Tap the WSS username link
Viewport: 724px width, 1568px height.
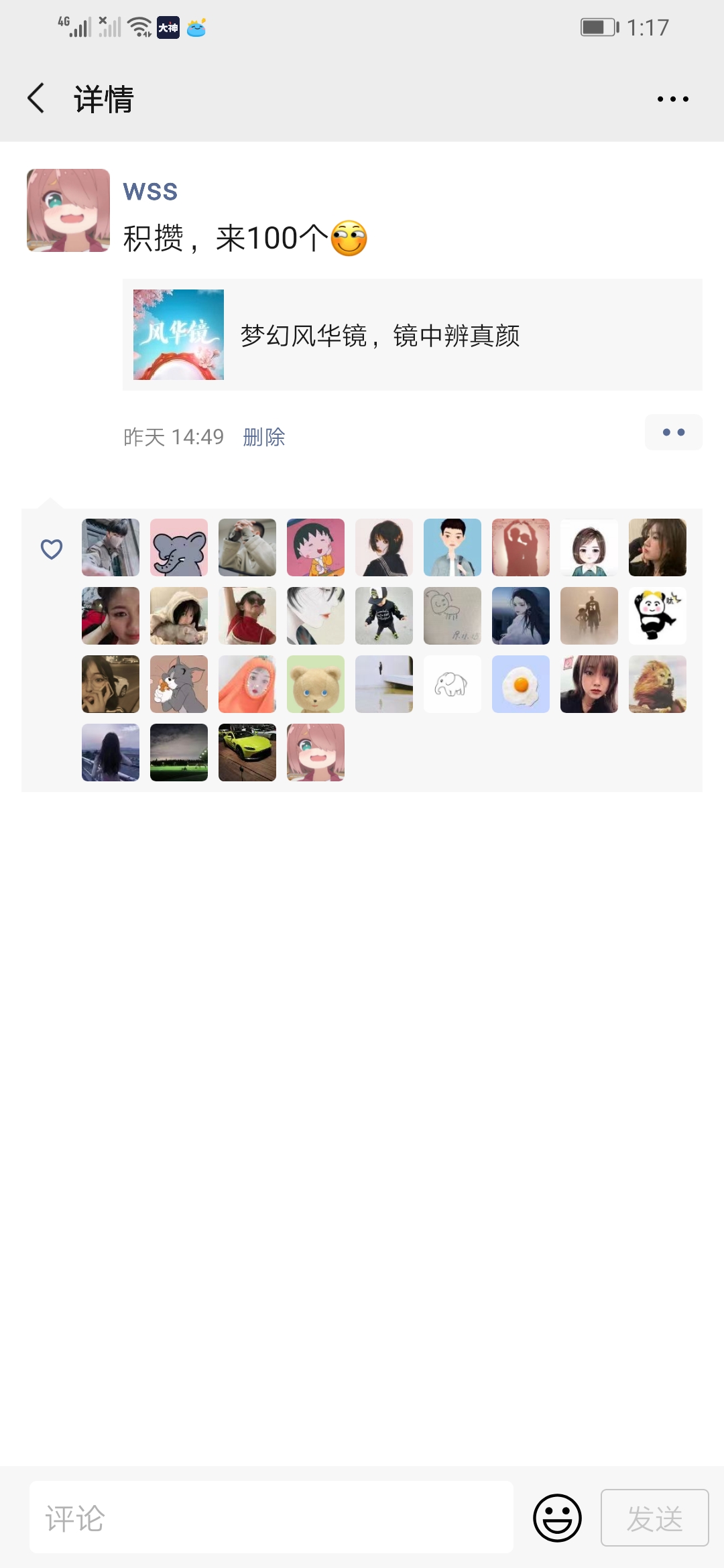click(150, 192)
